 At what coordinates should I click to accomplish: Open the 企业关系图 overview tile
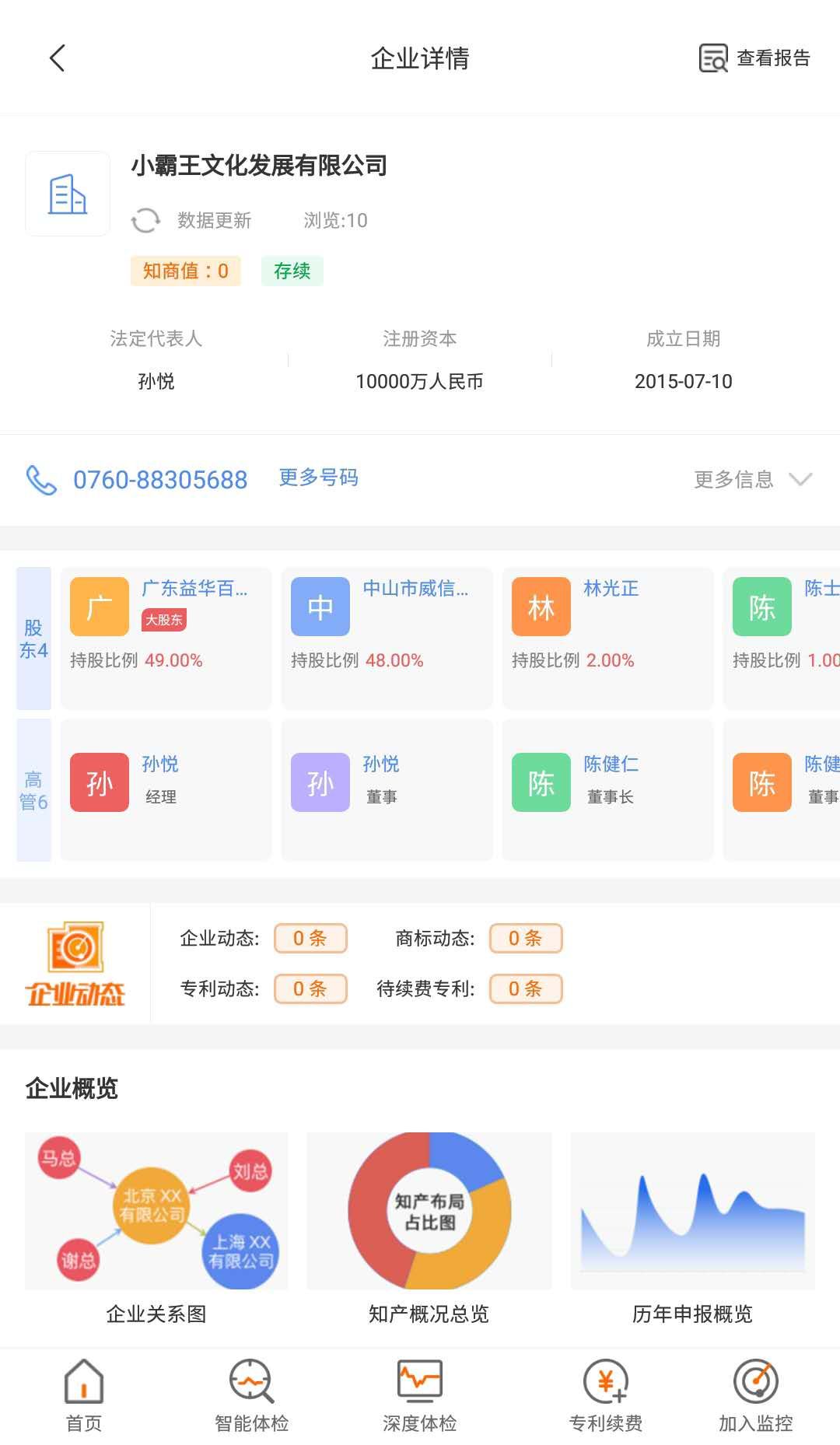pos(156,1226)
